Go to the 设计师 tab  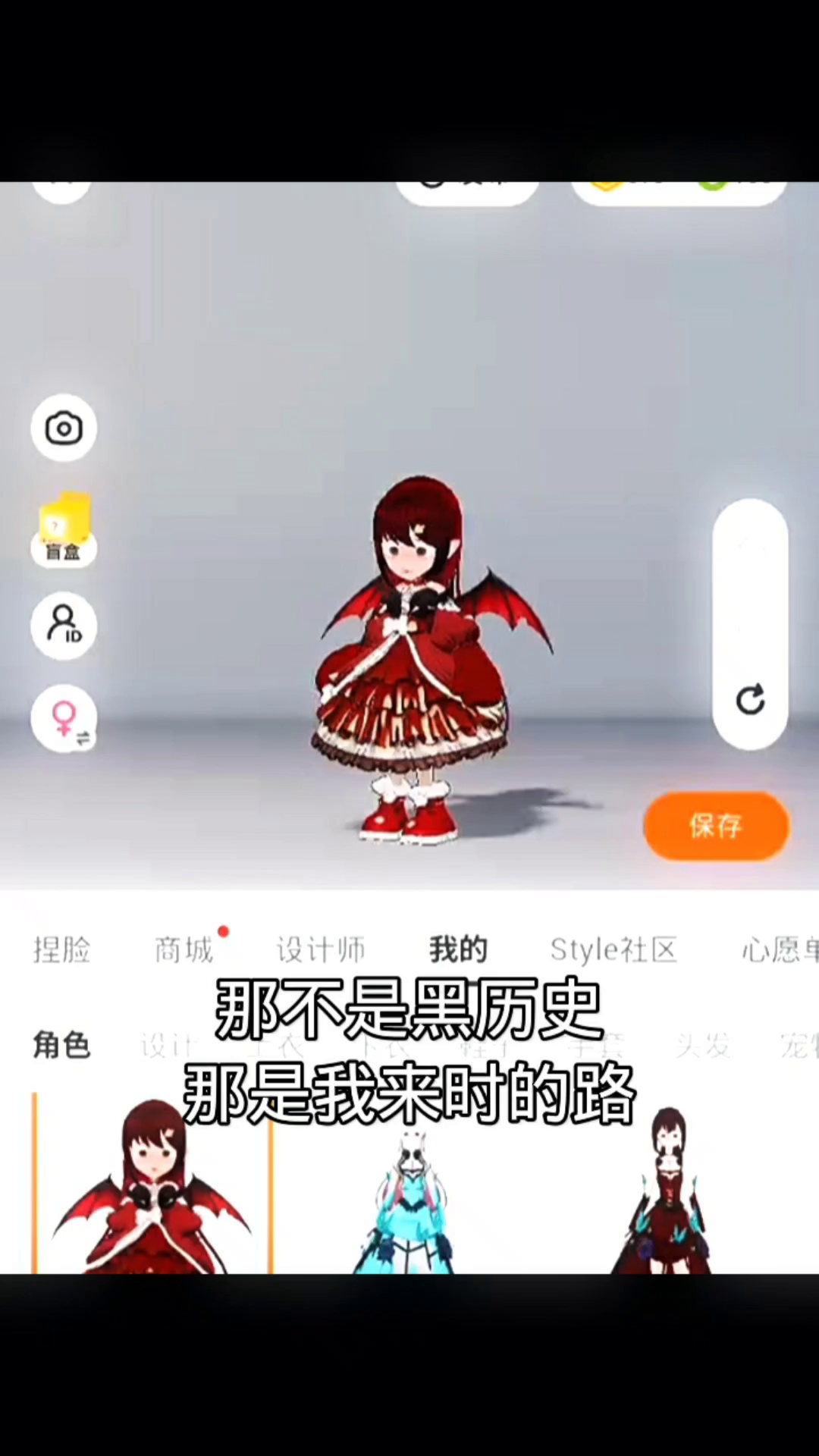pos(321,949)
